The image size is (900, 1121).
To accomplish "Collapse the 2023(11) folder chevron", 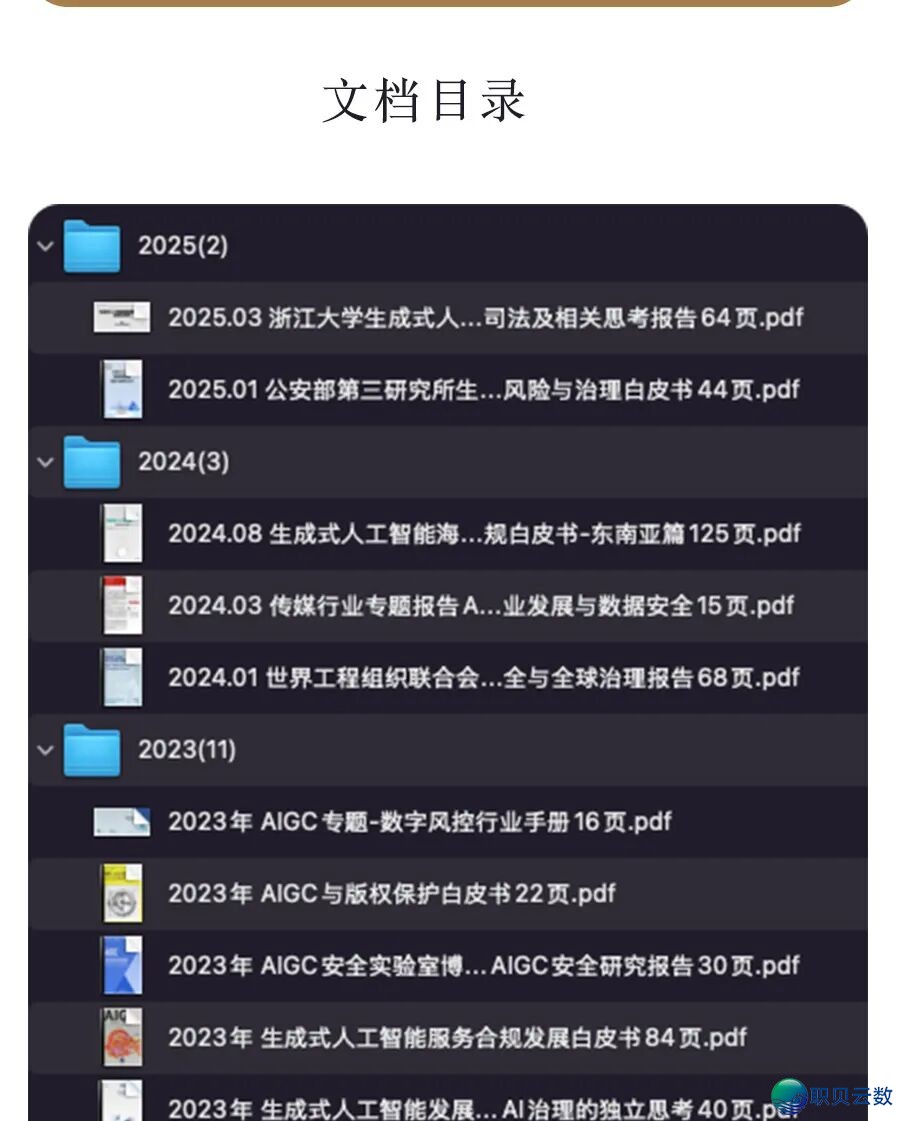I will point(44,750).
